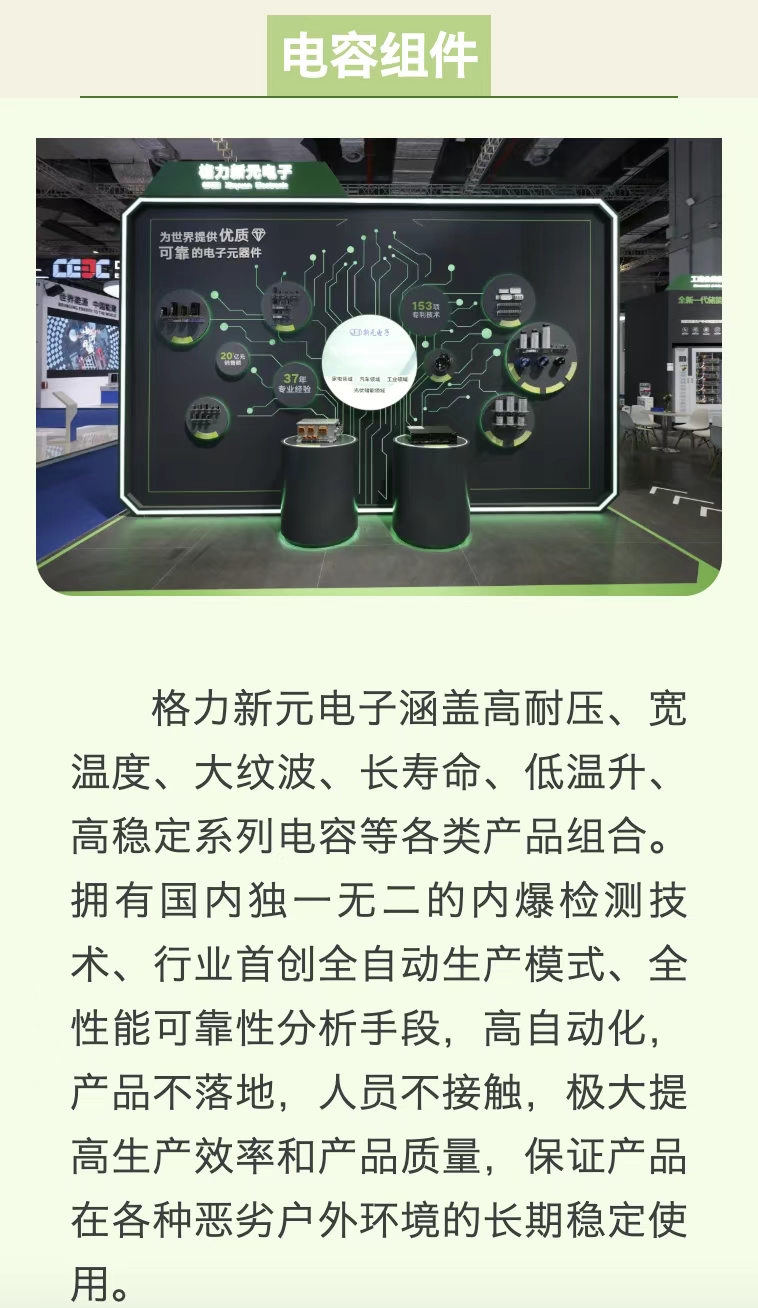
Task: Open the exhibition booth photo full screen
Action: coord(378,366)
